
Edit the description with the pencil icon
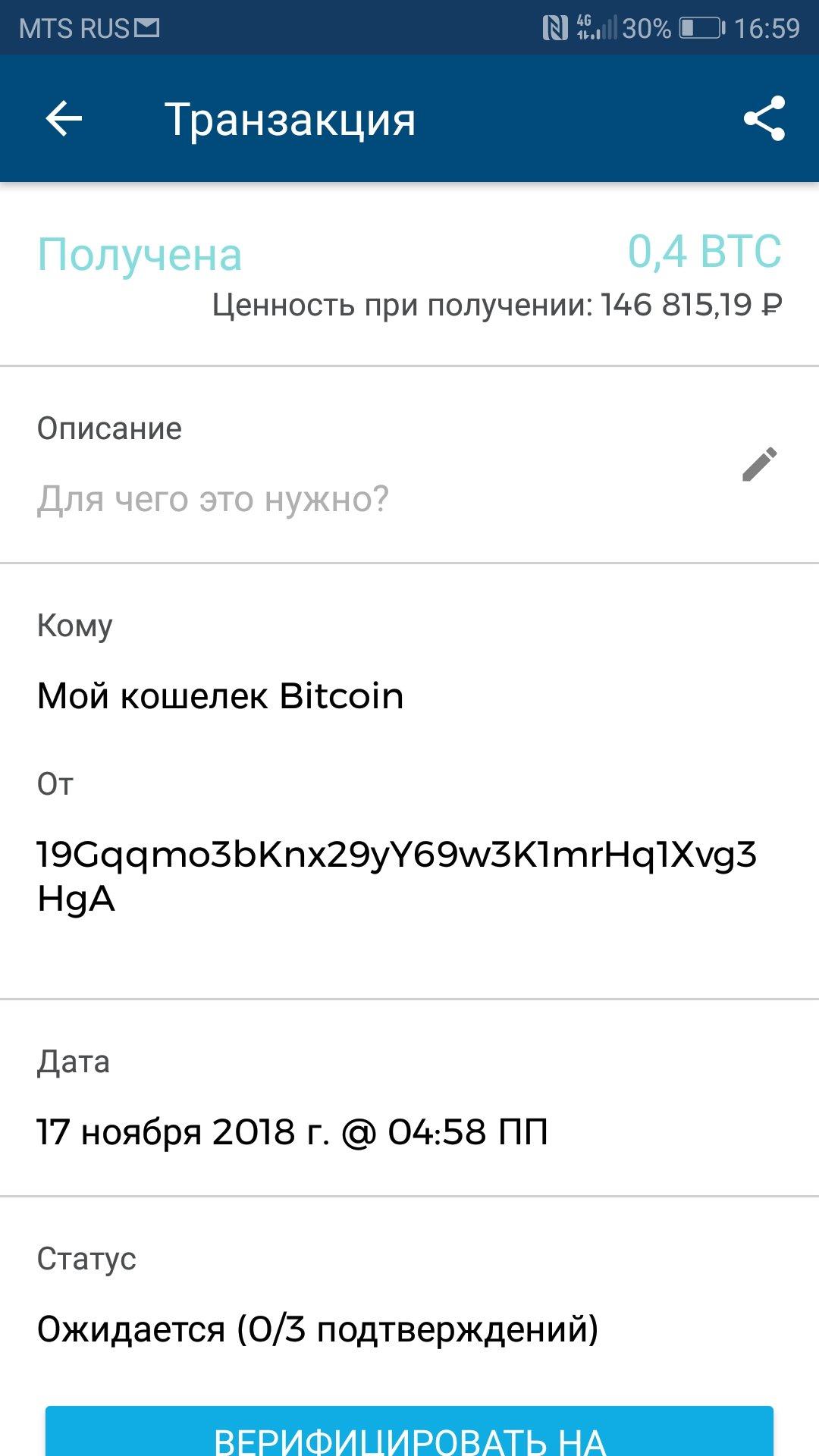point(759,464)
